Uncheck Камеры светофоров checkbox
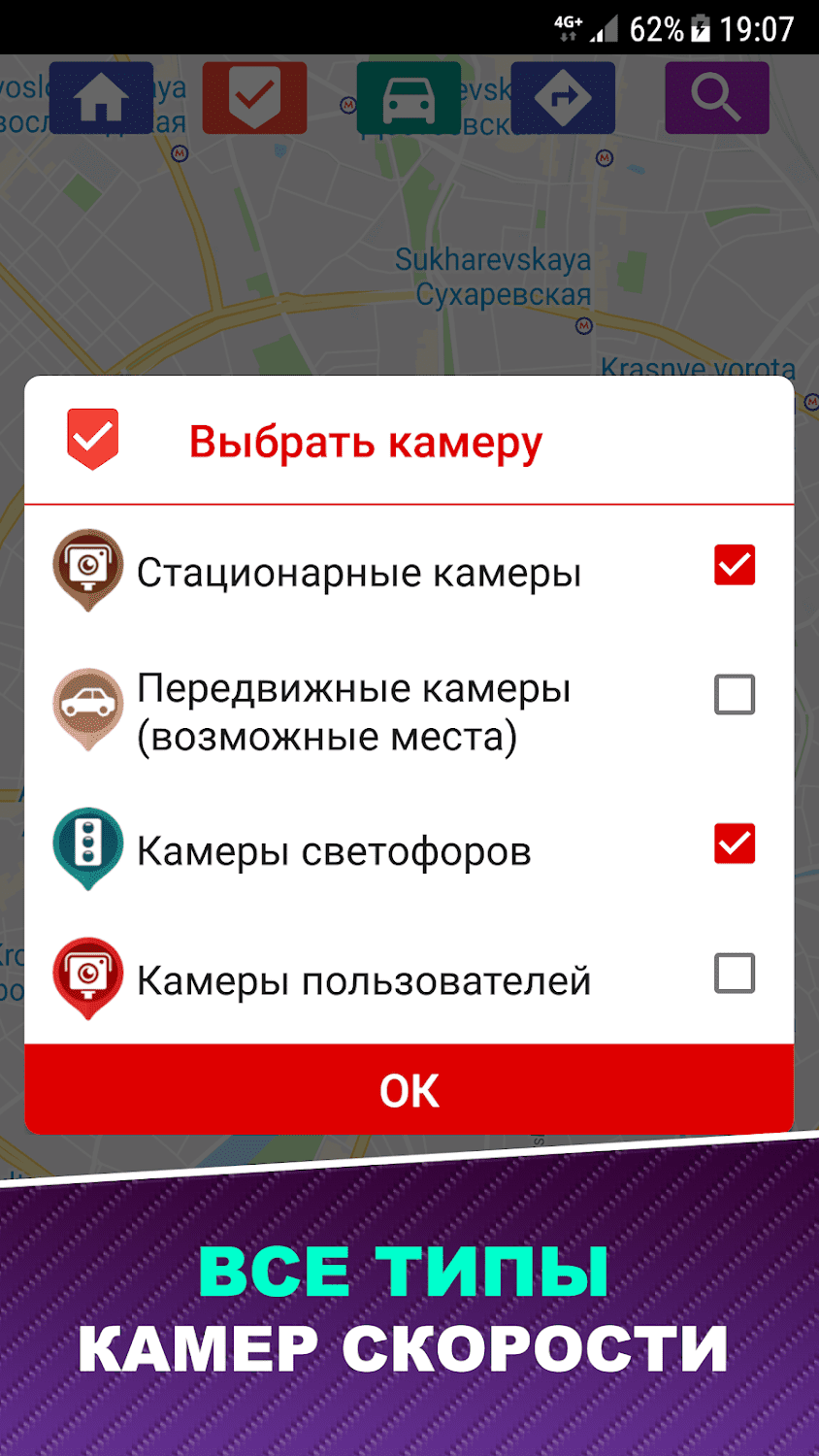This screenshot has width=819, height=1456. (735, 844)
